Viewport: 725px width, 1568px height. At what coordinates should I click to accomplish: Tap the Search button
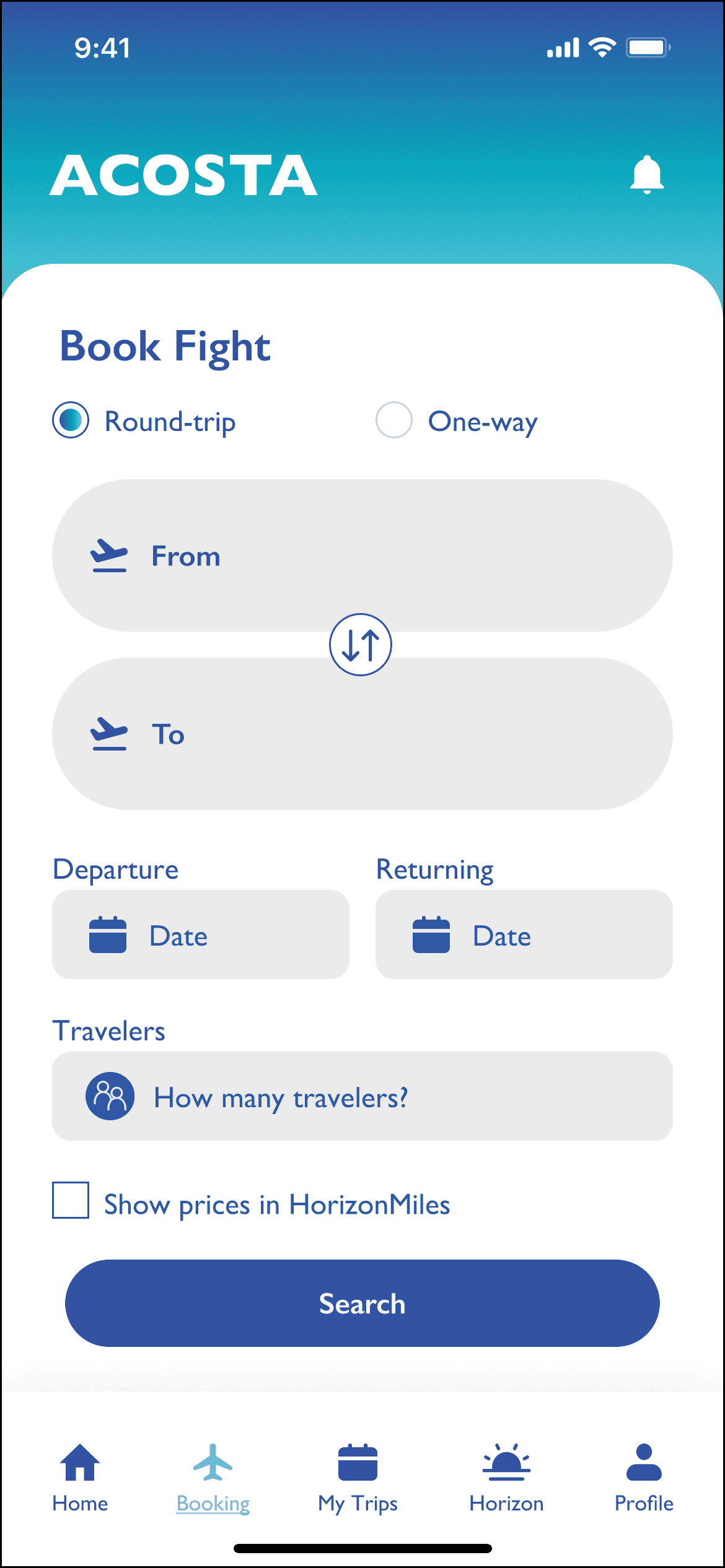click(x=362, y=1303)
